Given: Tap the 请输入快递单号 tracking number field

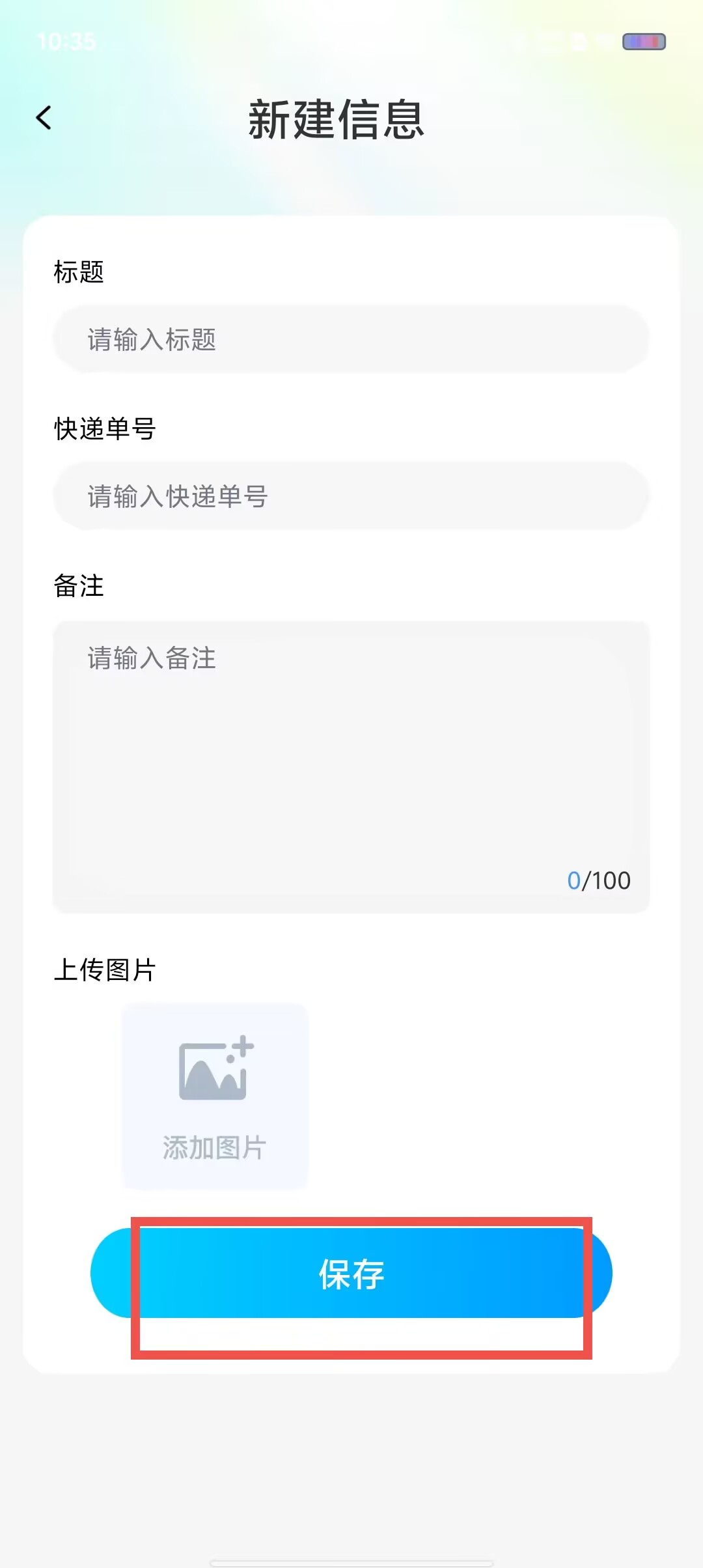Looking at the screenshot, I should [351, 496].
